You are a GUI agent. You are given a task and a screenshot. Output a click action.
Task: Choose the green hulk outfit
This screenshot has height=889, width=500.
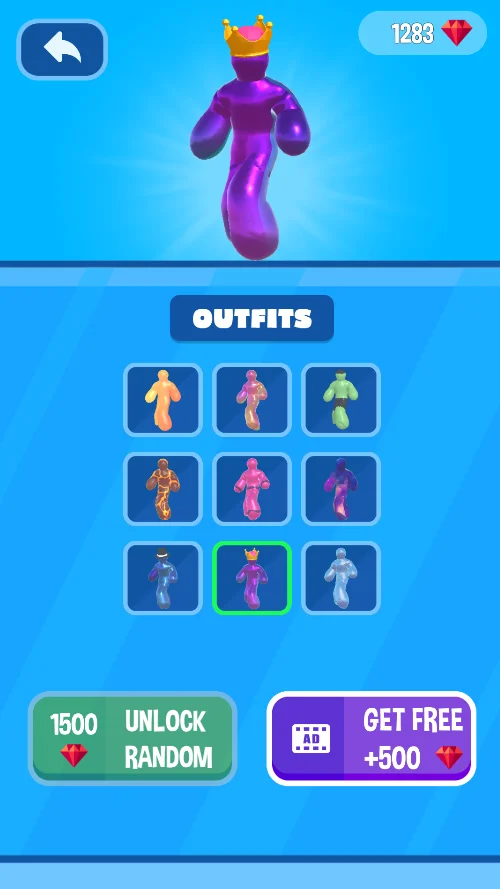[x=341, y=400]
